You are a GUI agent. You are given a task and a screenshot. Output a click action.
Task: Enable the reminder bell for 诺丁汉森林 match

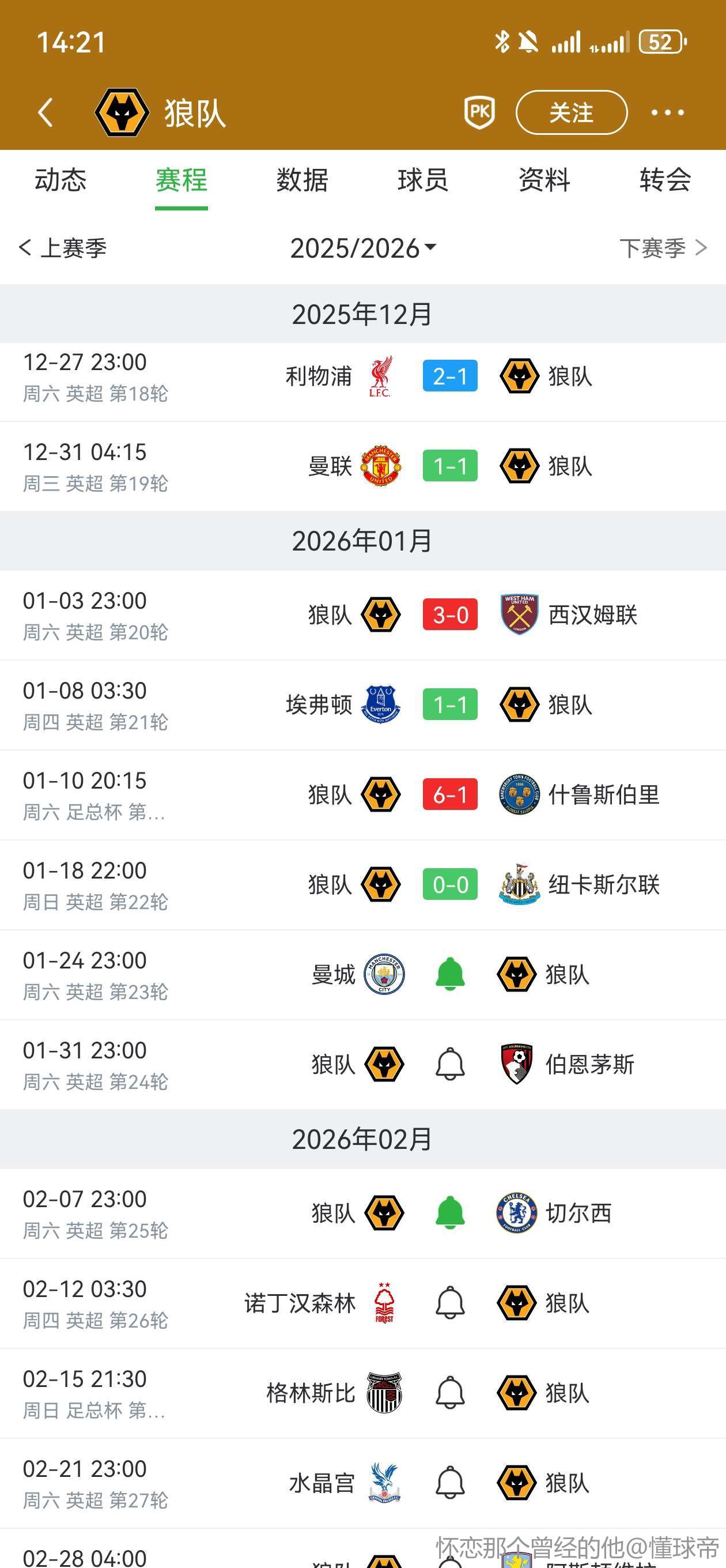[450, 1303]
